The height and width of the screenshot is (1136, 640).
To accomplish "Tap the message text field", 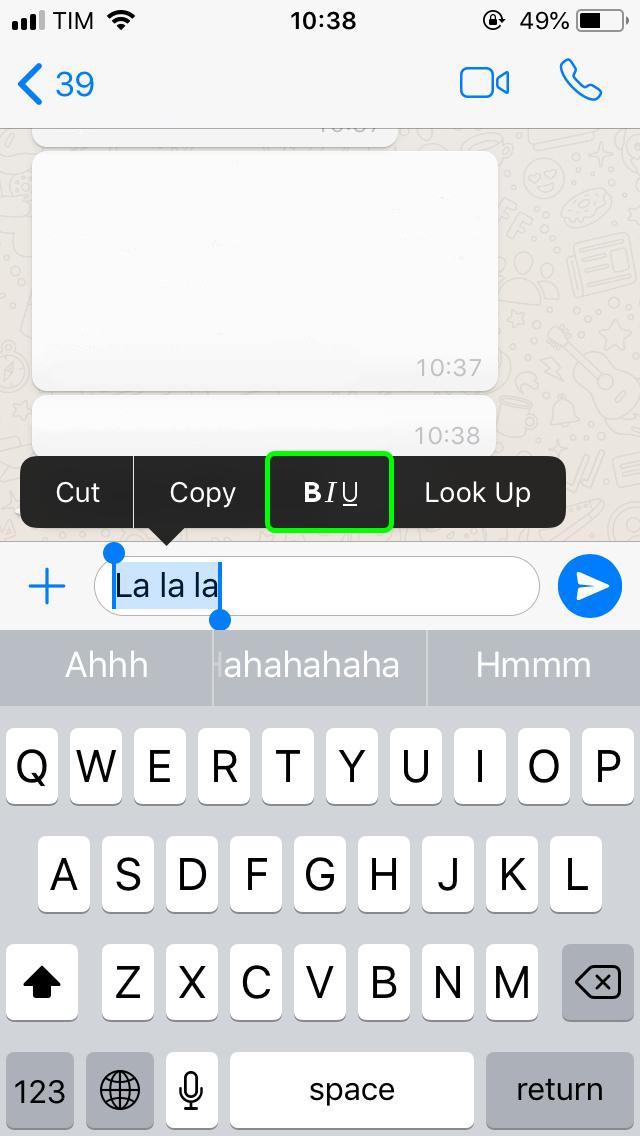I will (x=380, y=586).
